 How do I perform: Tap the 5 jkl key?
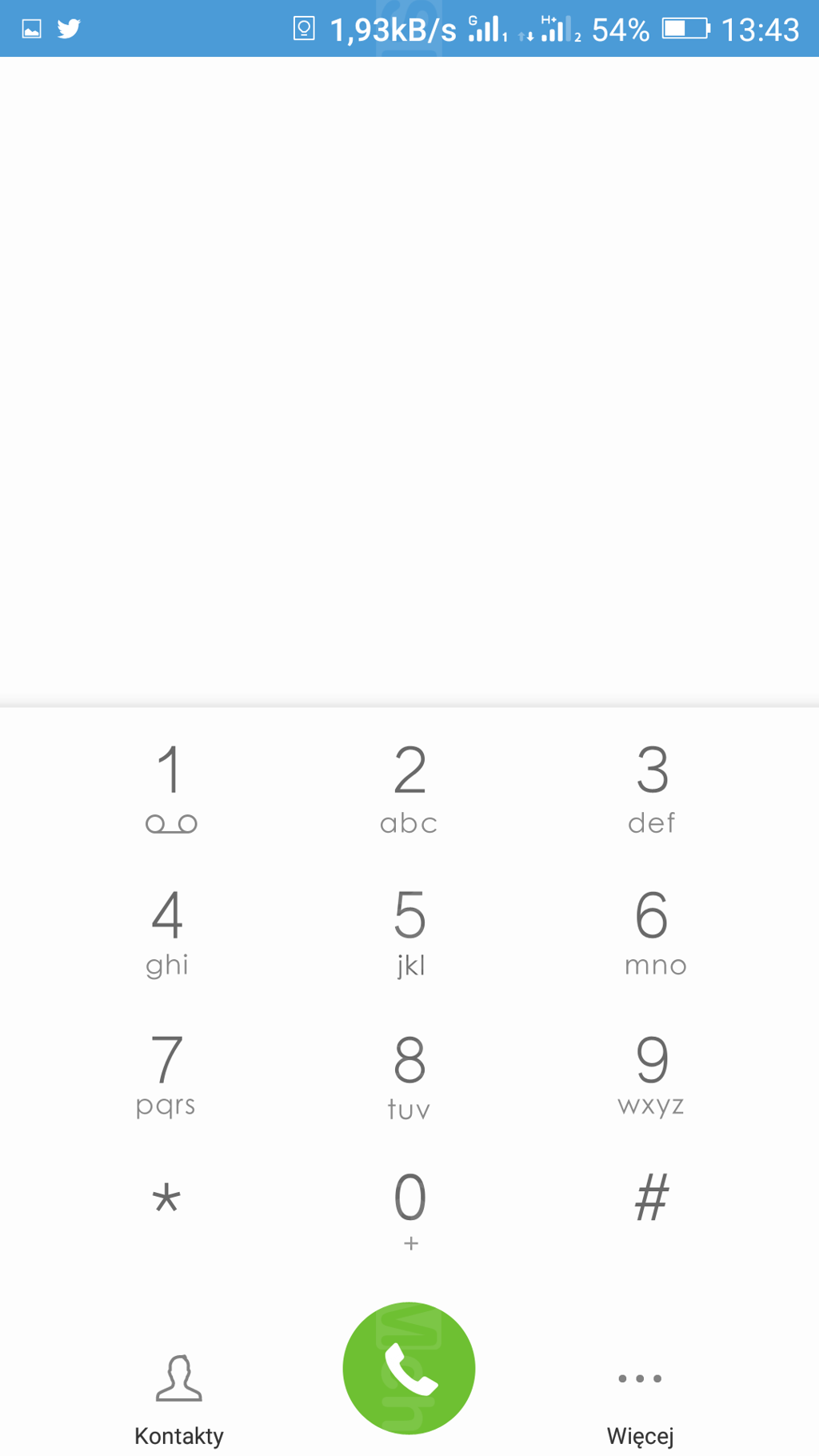pos(409,931)
